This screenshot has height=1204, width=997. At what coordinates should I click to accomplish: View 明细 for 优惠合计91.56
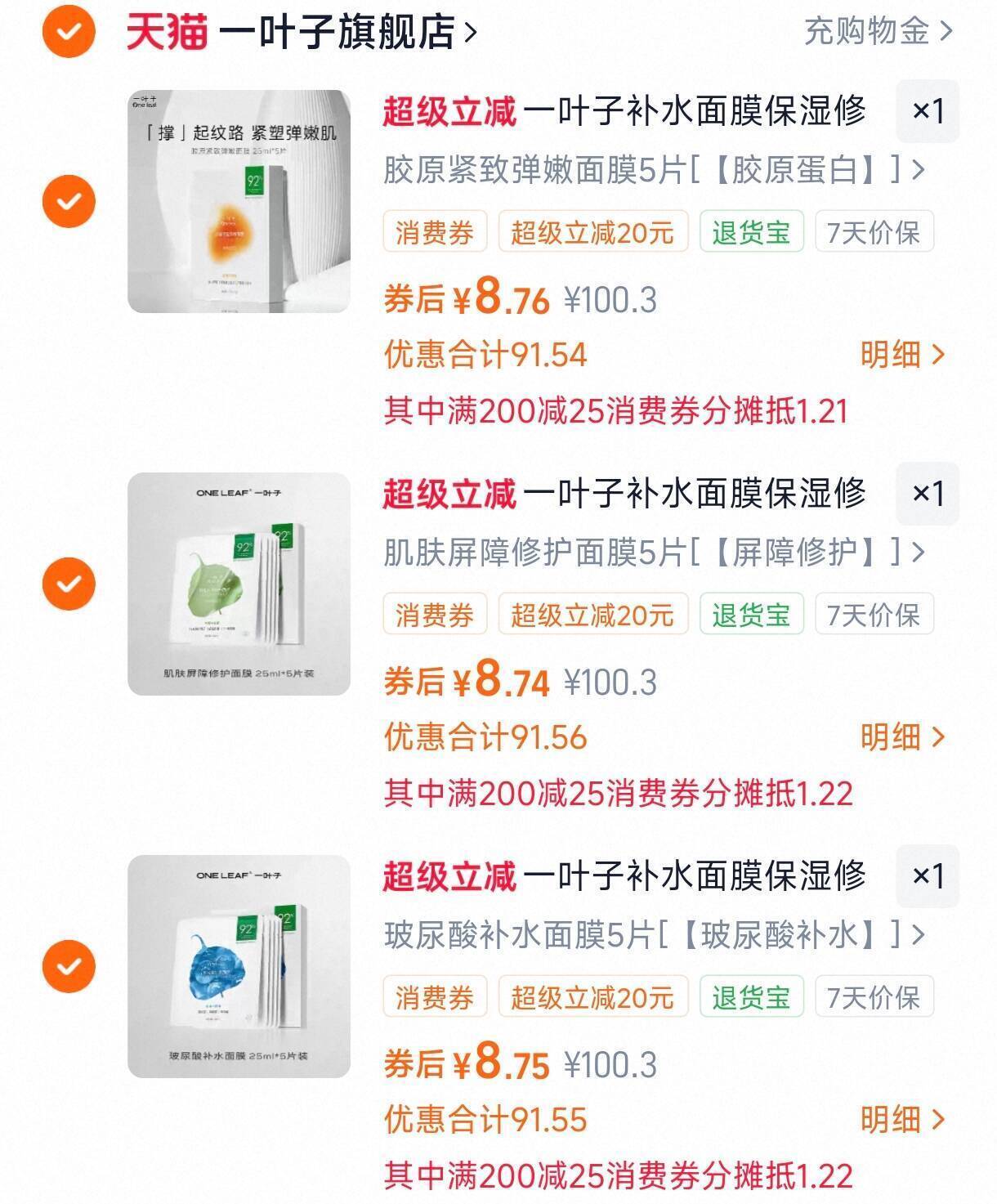[901, 737]
